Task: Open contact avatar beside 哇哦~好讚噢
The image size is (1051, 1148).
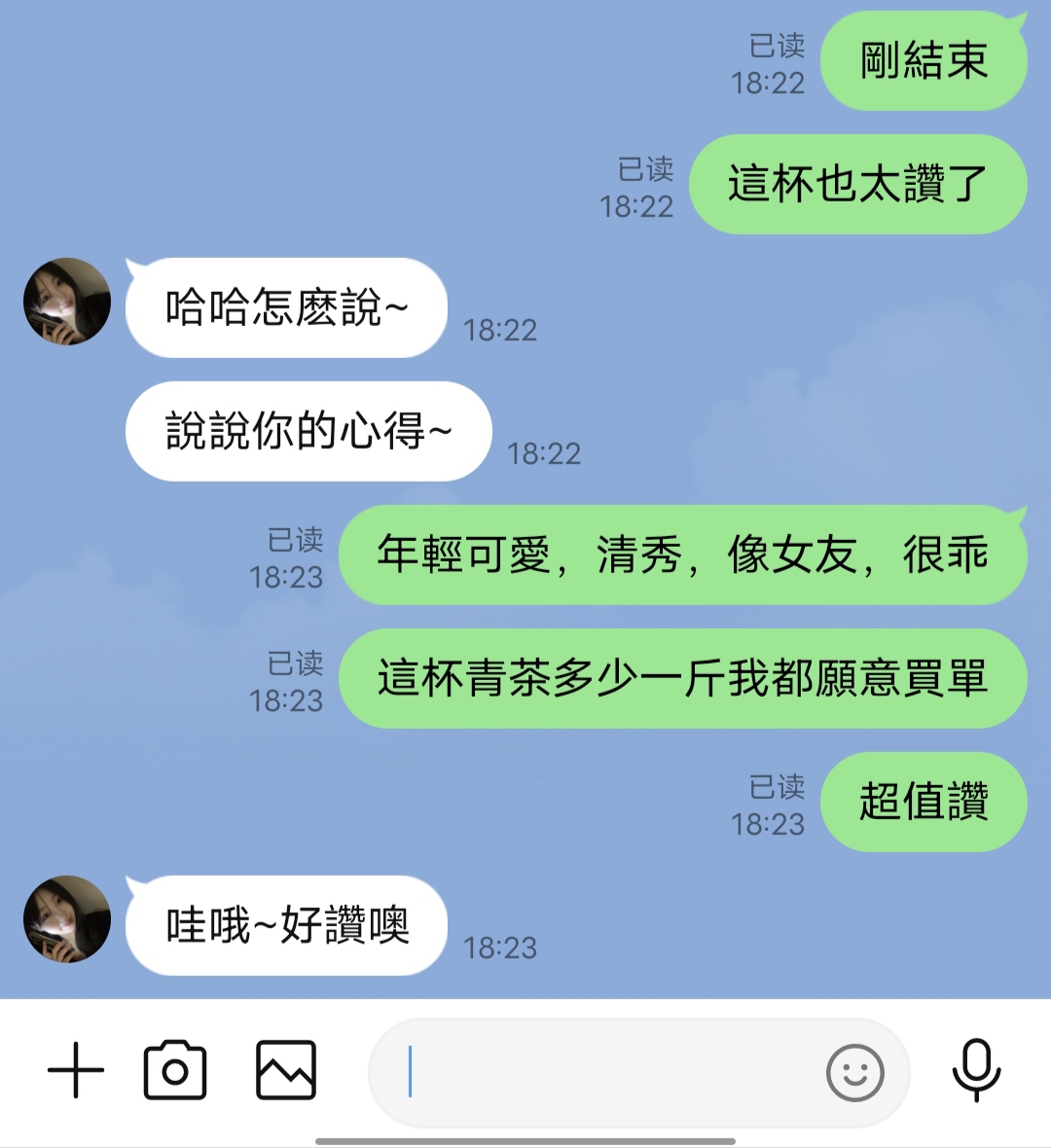Action: pyautogui.click(x=67, y=919)
